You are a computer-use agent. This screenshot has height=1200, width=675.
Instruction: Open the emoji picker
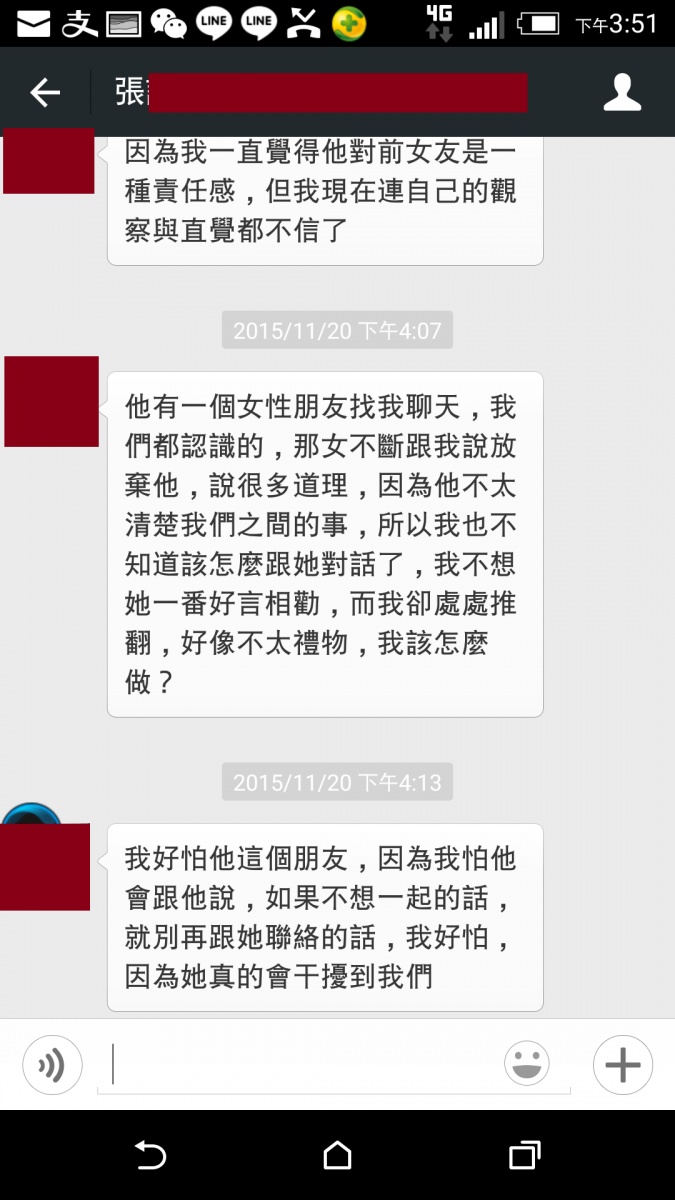pos(527,1063)
